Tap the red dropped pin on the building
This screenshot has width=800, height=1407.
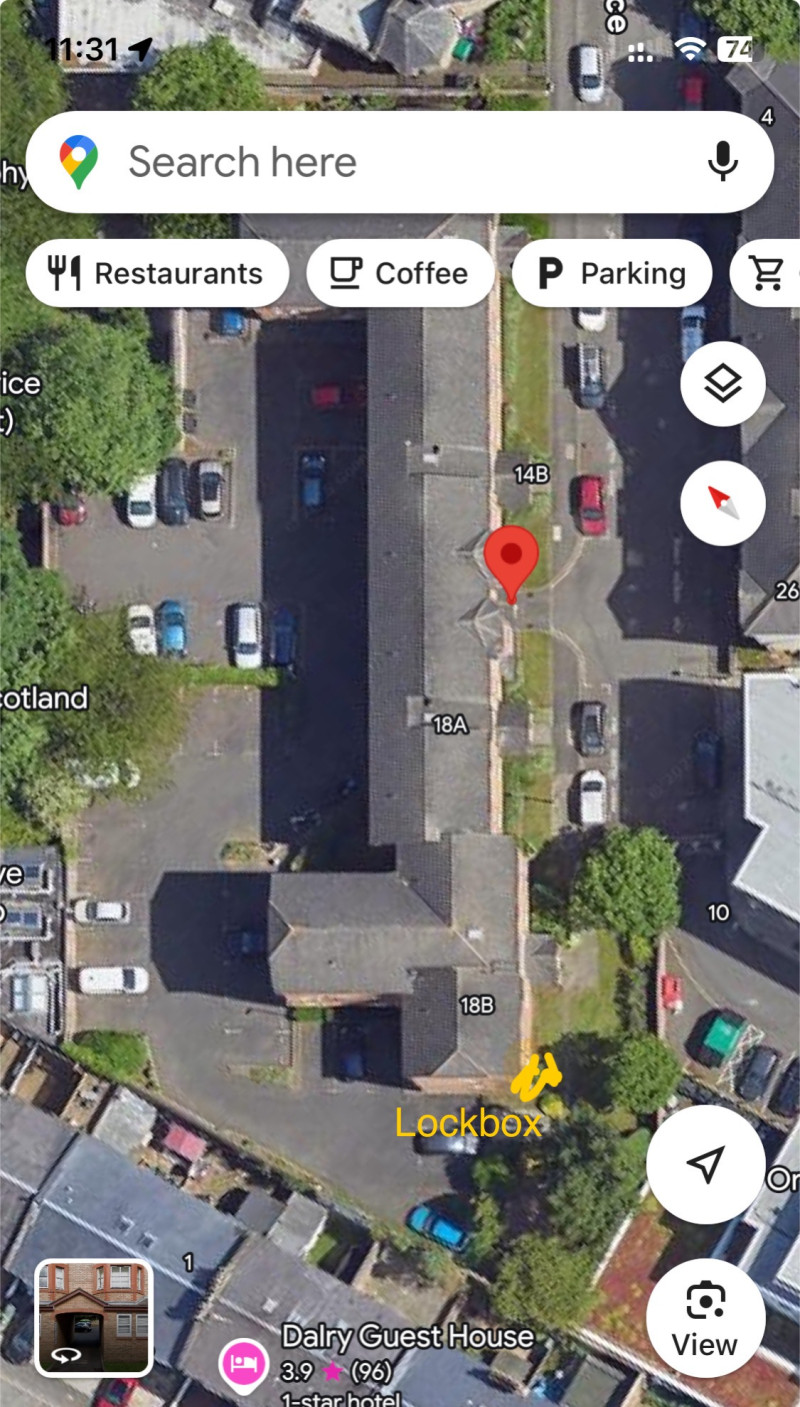[x=513, y=562]
